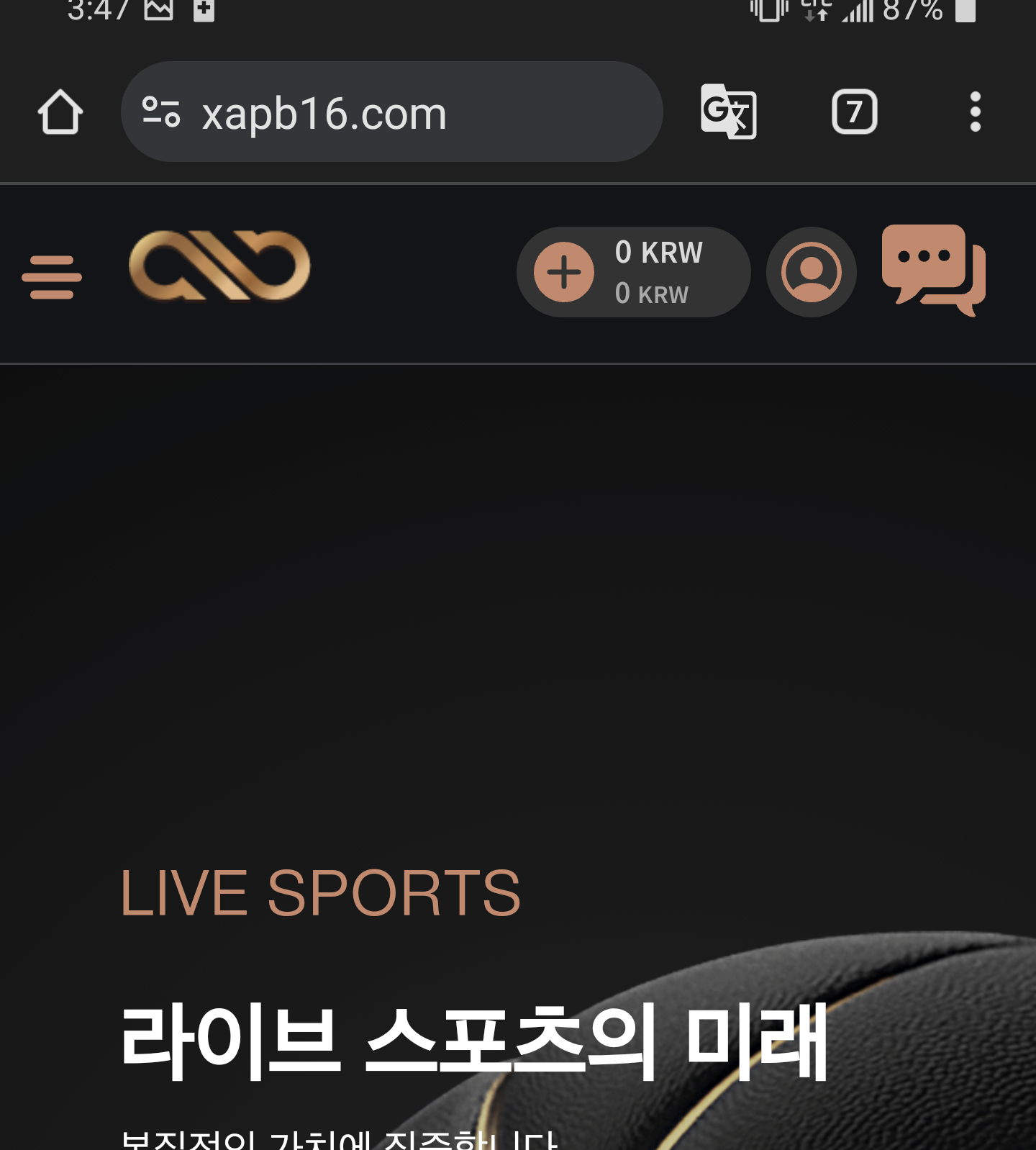Open the browser home page
The height and width of the screenshot is (1150, 1036).
click(60, 112)
